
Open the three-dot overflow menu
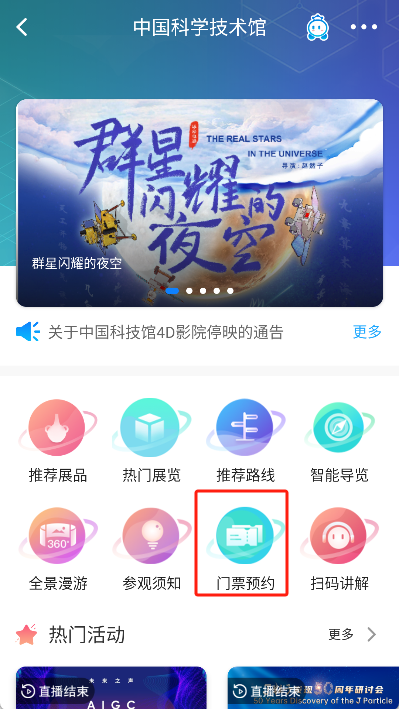(x=364, y=27)
